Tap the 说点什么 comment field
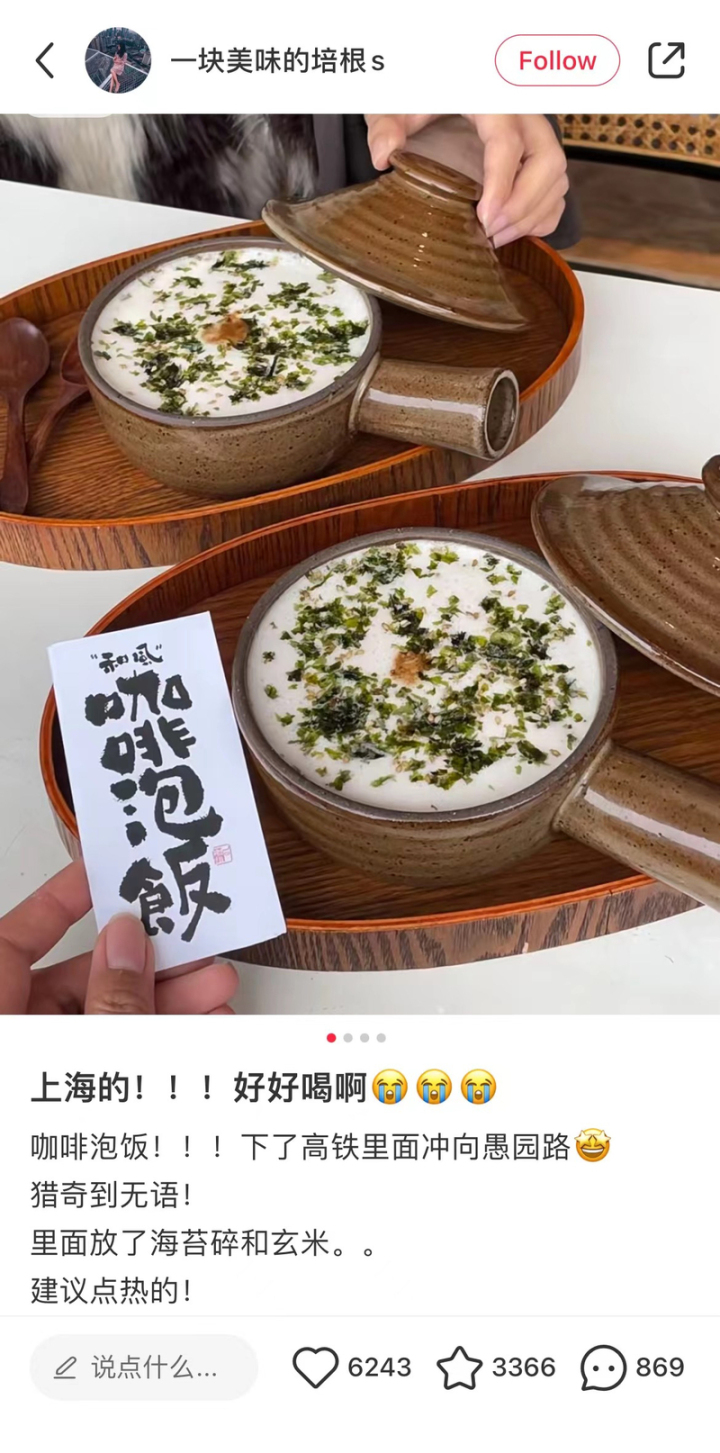720x1453 pixels. point(144,1367)
